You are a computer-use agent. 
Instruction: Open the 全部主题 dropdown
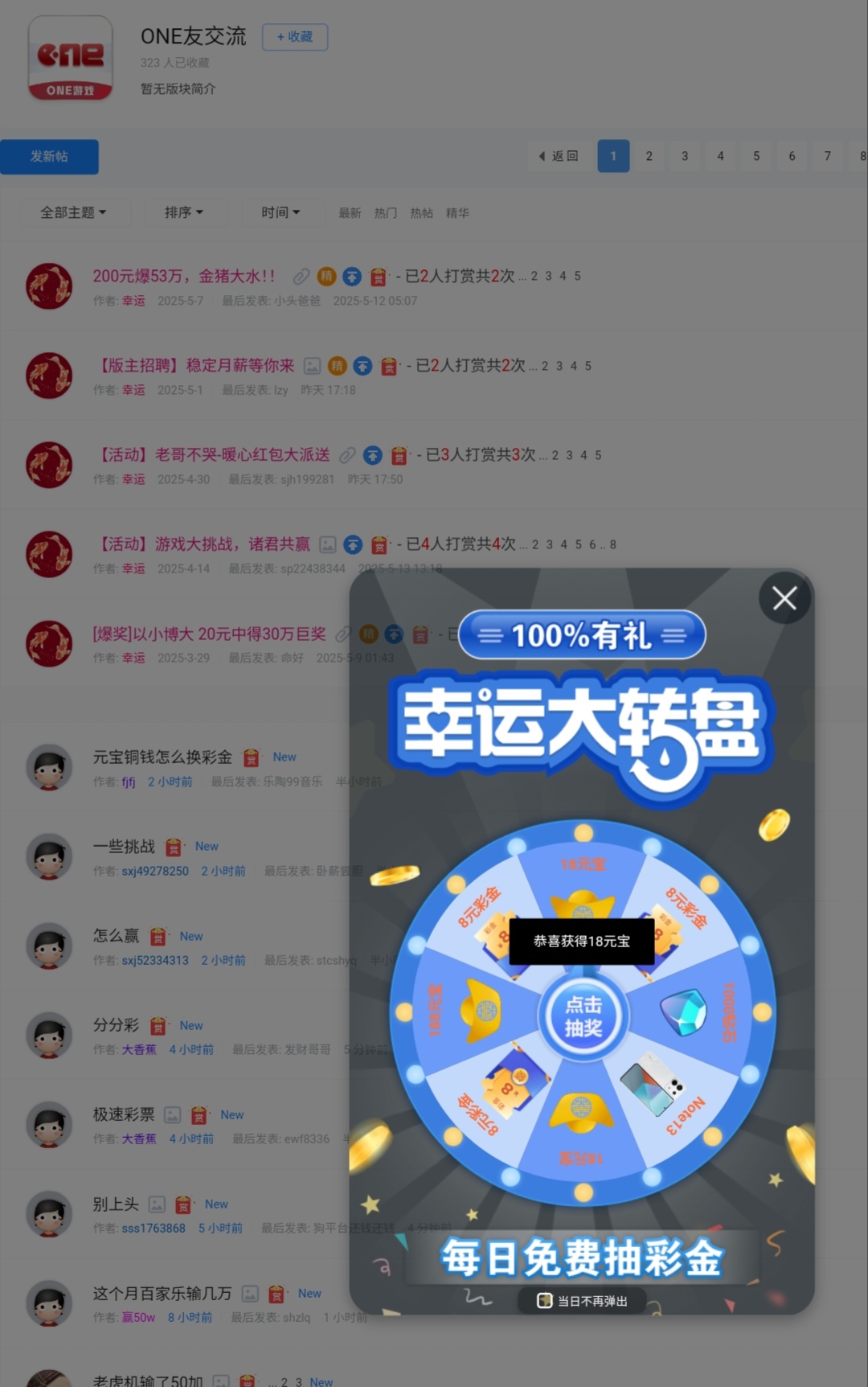[73, 212]
